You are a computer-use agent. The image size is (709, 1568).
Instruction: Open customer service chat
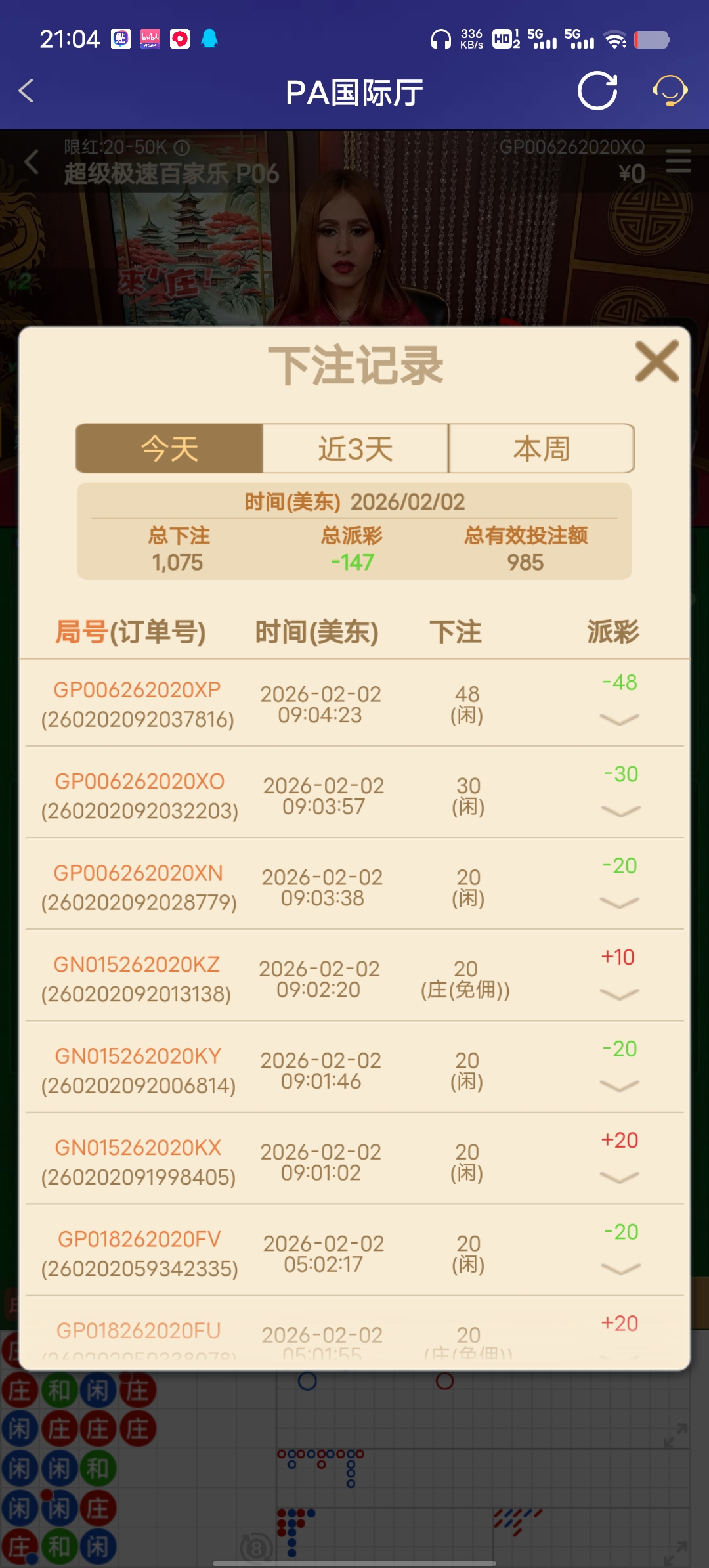(x=668, y=92)
